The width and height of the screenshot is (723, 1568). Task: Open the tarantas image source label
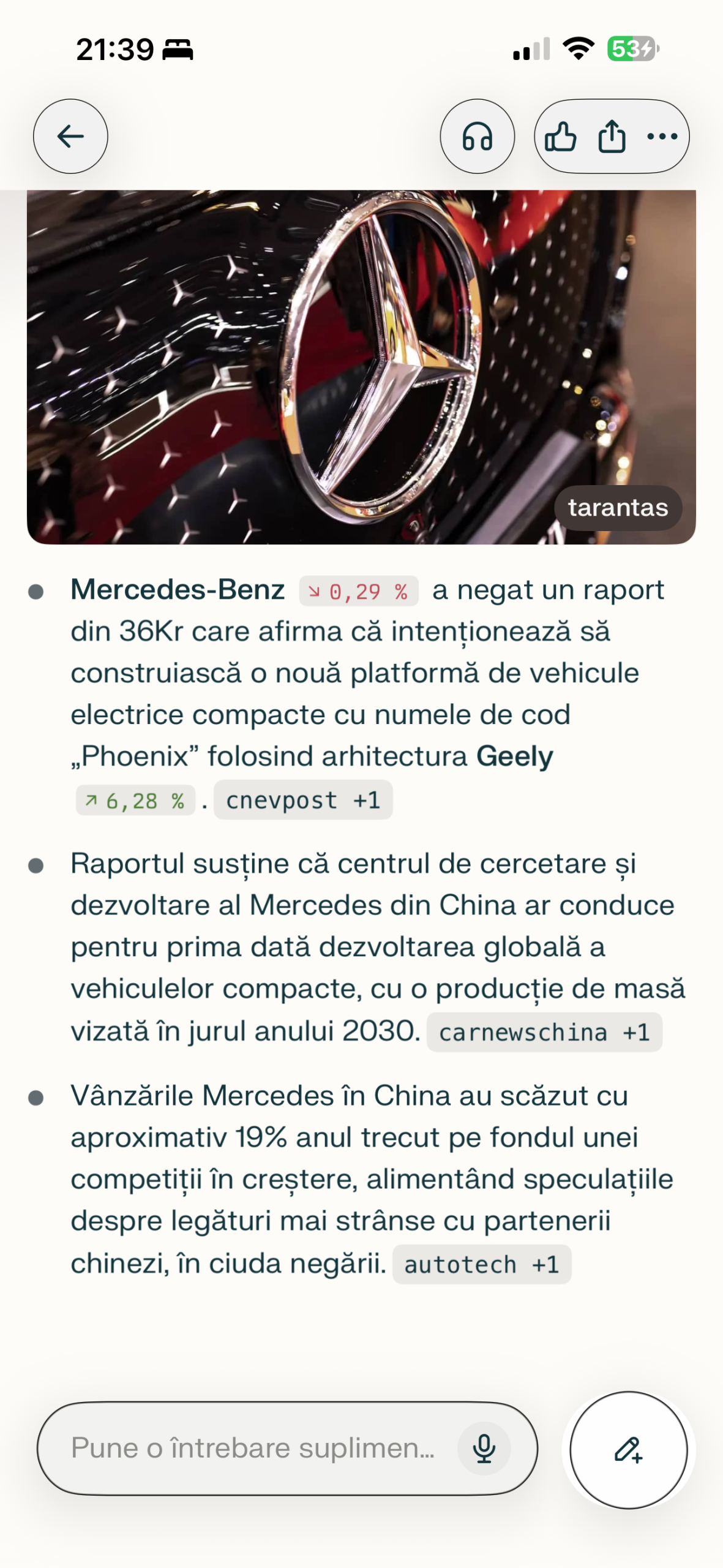pos(617,508)
